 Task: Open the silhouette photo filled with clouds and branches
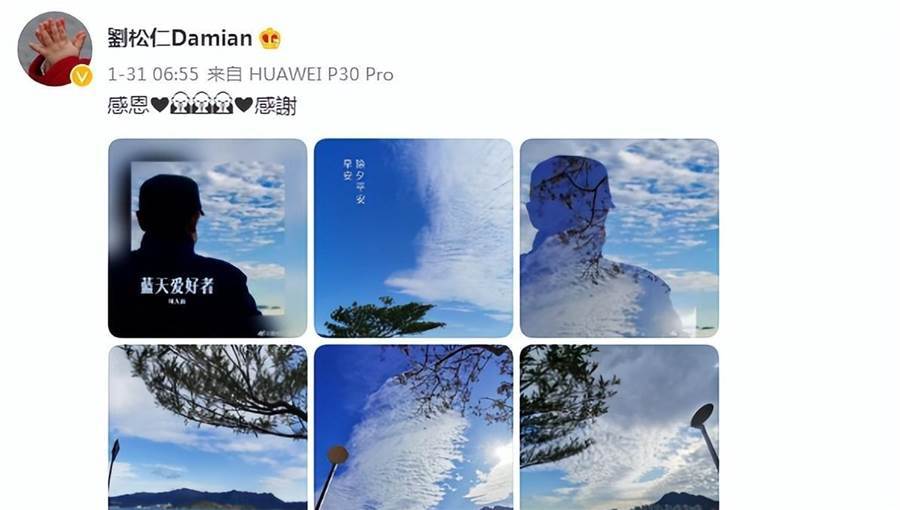(x=619, y=238)
